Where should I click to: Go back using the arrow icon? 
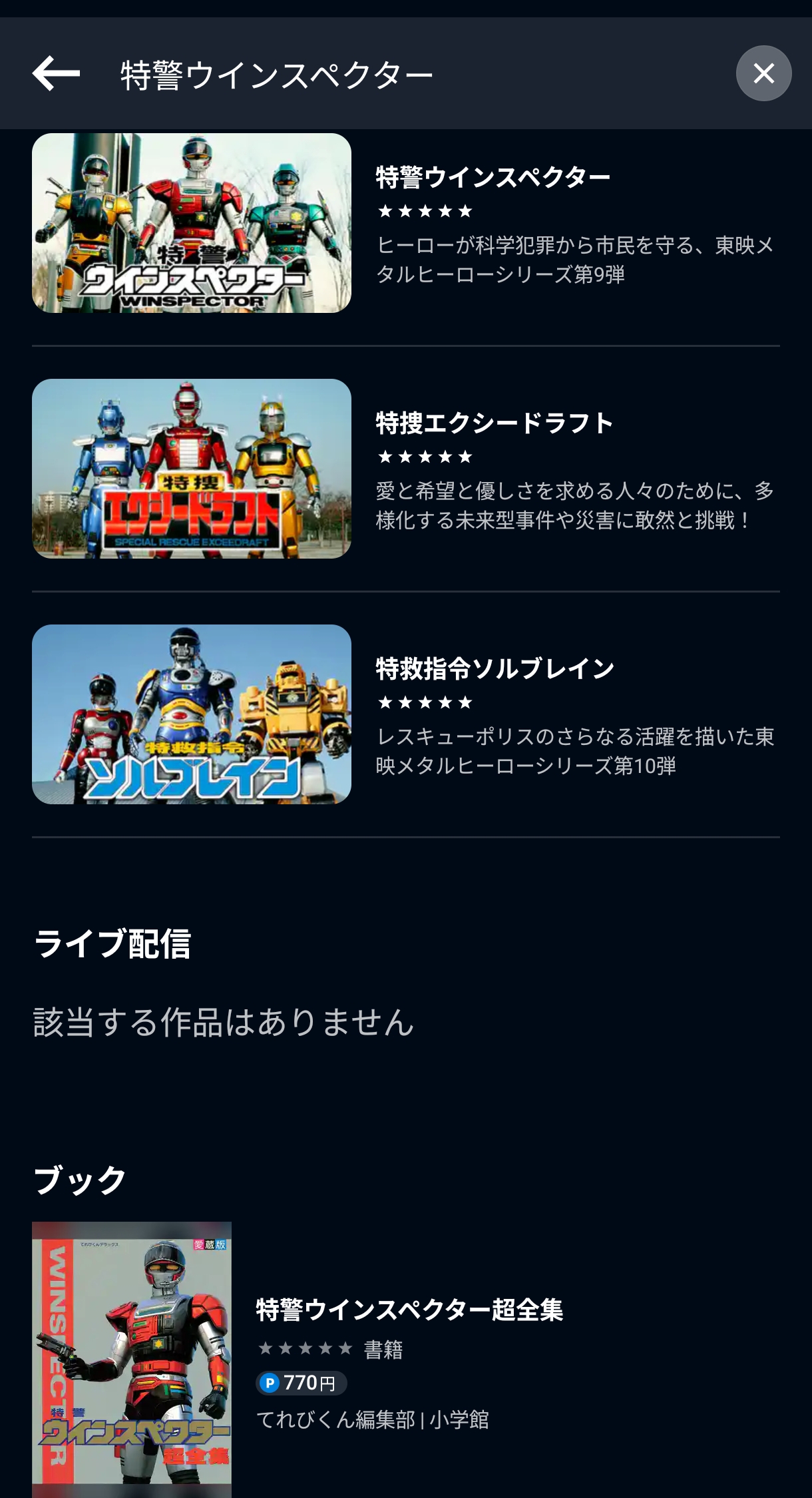pos(56,73)
